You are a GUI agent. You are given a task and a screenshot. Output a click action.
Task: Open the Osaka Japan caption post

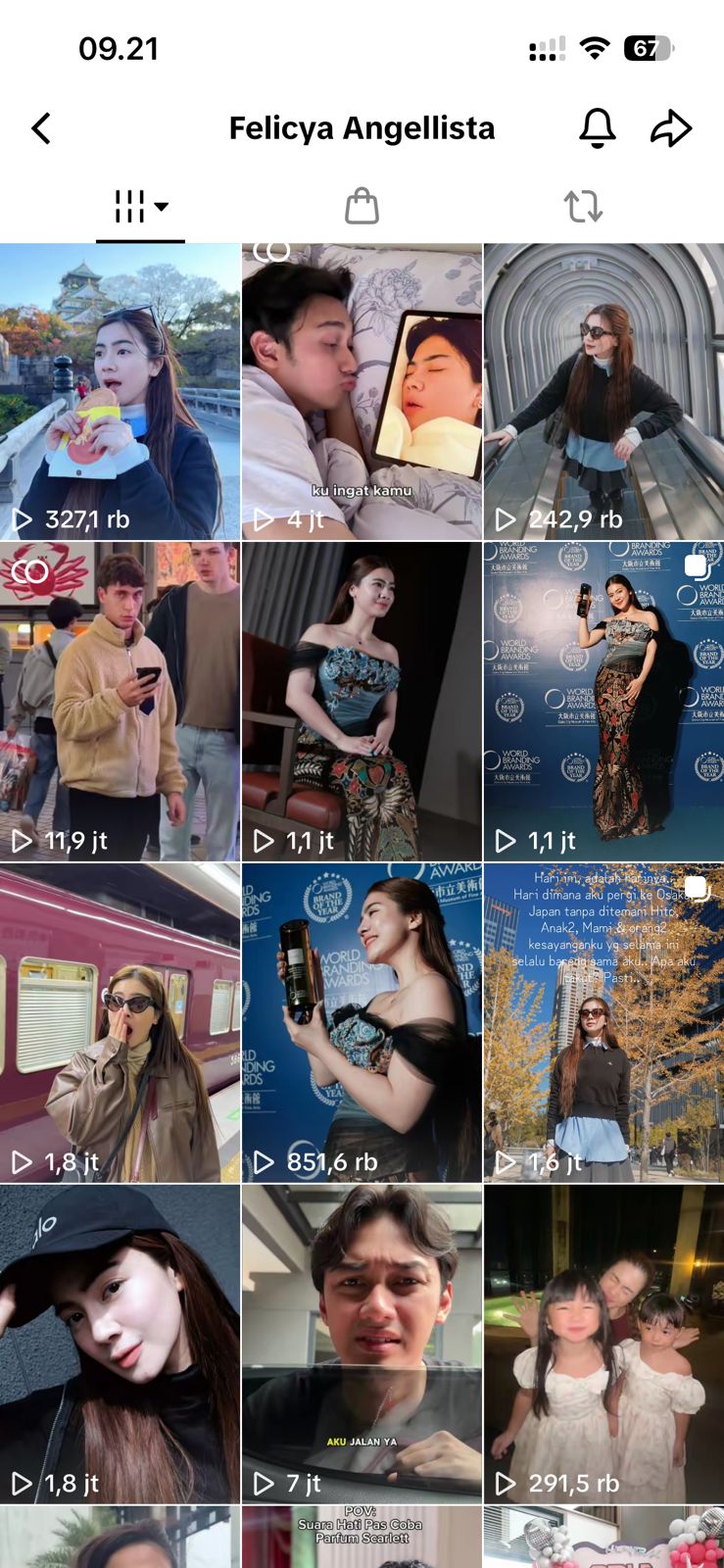[x=603, y=1023]
